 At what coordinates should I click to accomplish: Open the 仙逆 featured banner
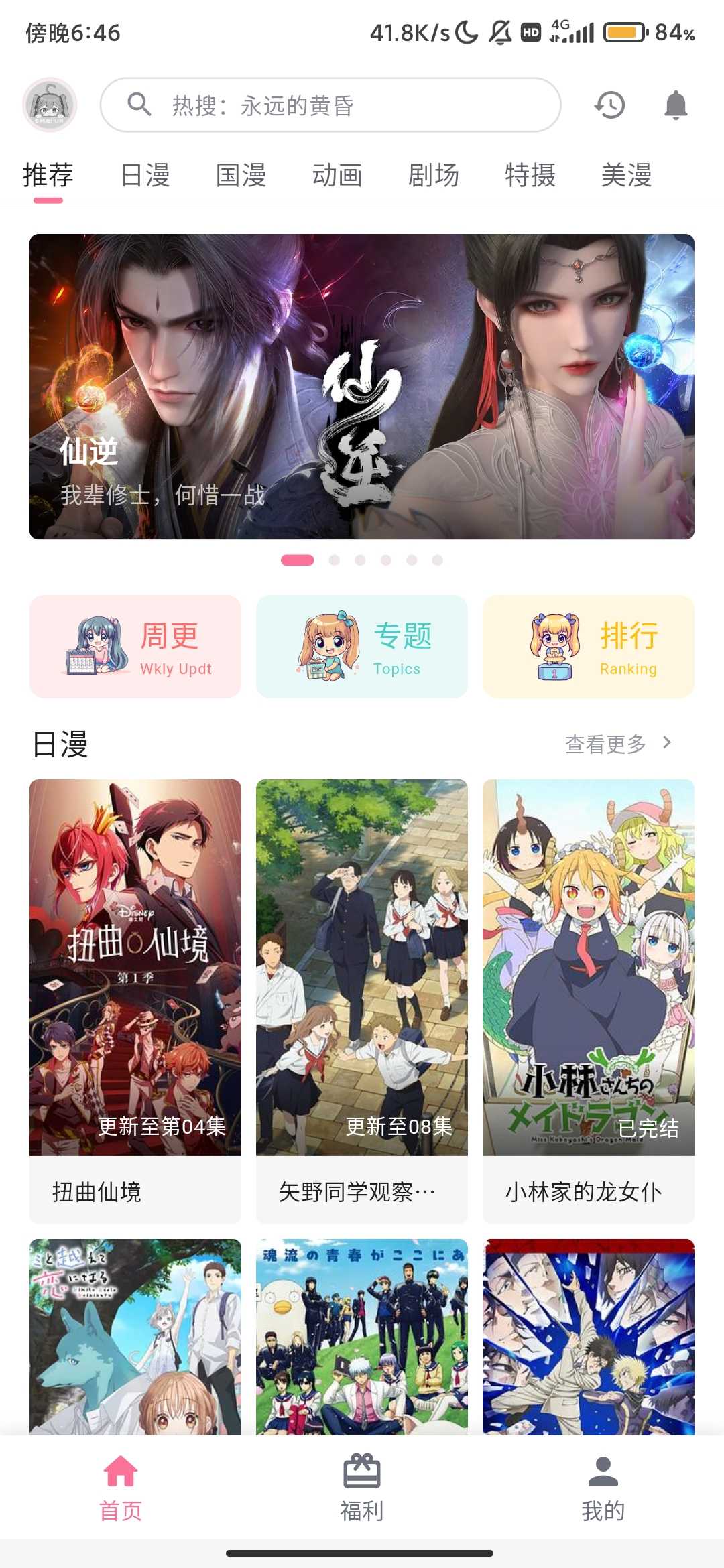(362, 386)
